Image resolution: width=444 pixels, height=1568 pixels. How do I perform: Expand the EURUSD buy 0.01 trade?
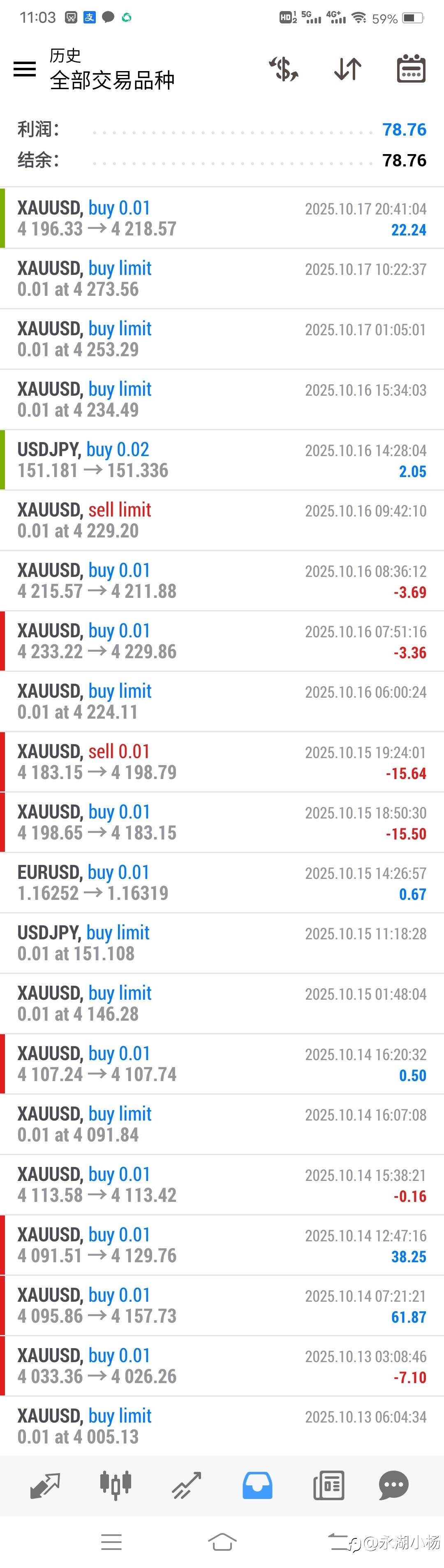click(x=222, y=882)
